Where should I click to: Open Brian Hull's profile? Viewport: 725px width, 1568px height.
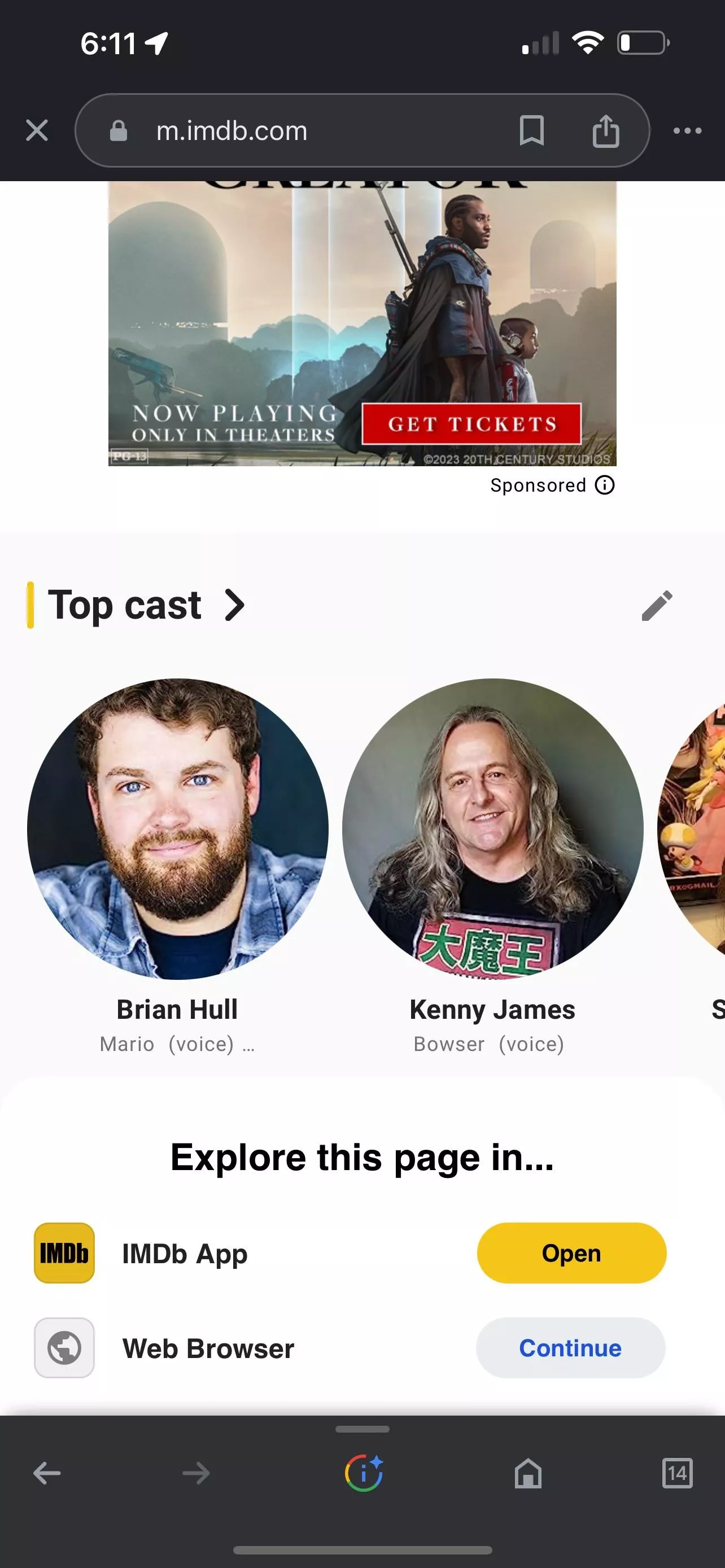coord(177,829)
